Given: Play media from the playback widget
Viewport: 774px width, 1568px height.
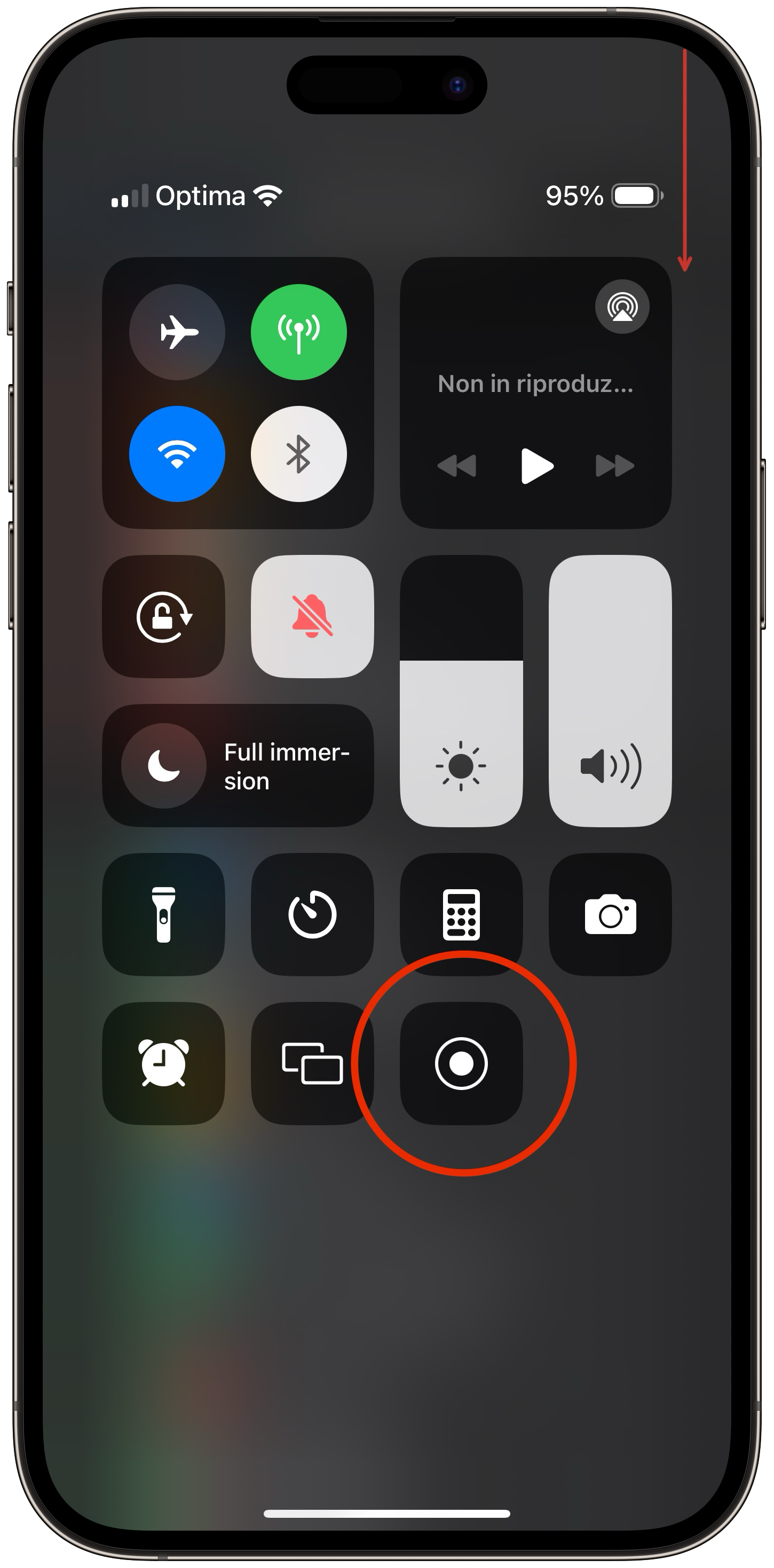Looking at the screenshot, I should 536,466.
